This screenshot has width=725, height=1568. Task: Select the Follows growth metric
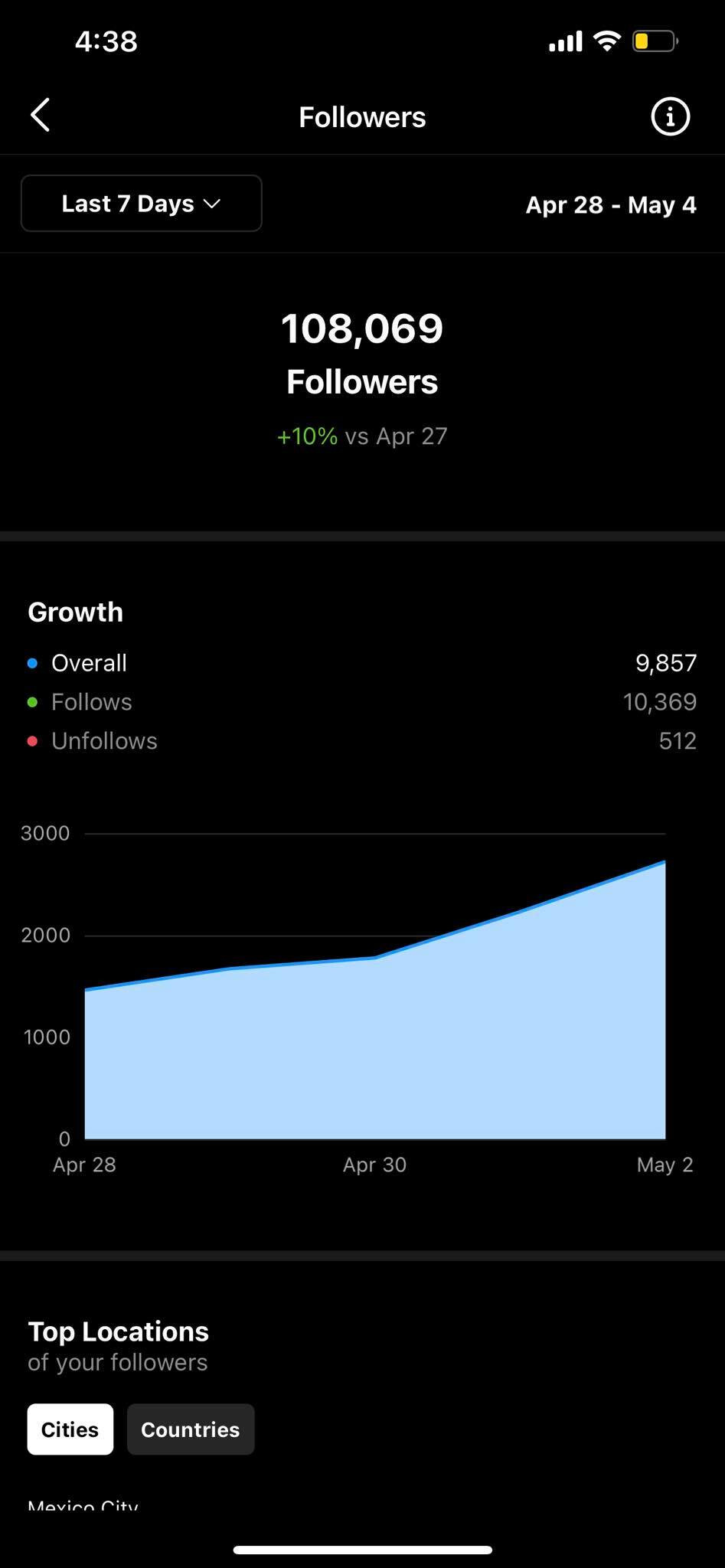pyautogui.click(x=362, y=702)
